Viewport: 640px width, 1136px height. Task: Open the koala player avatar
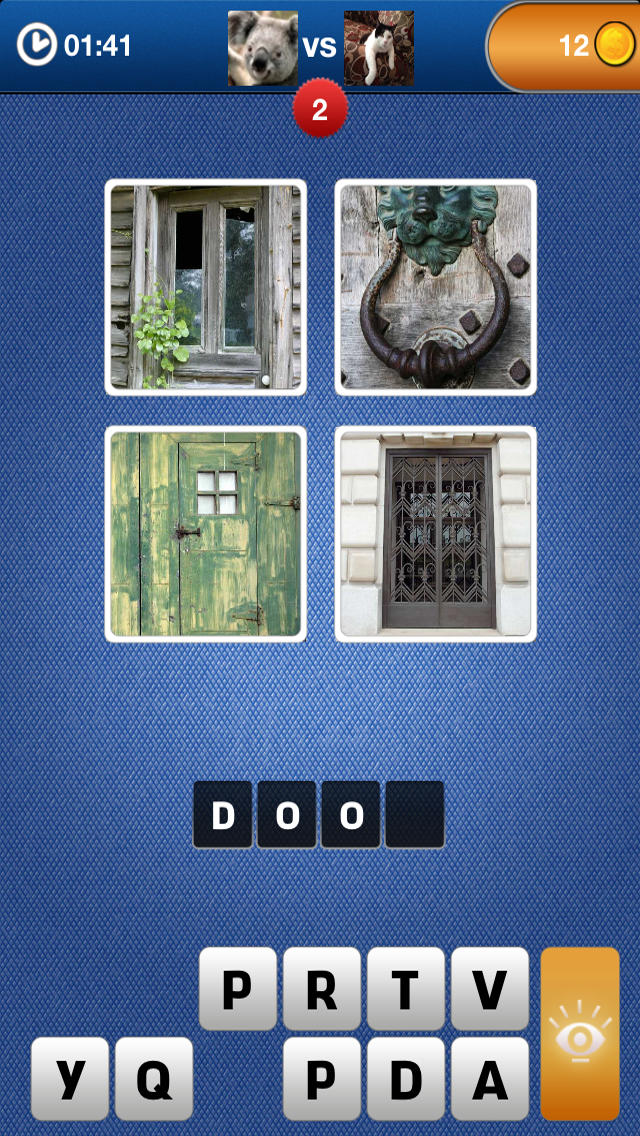coord(262,47)
